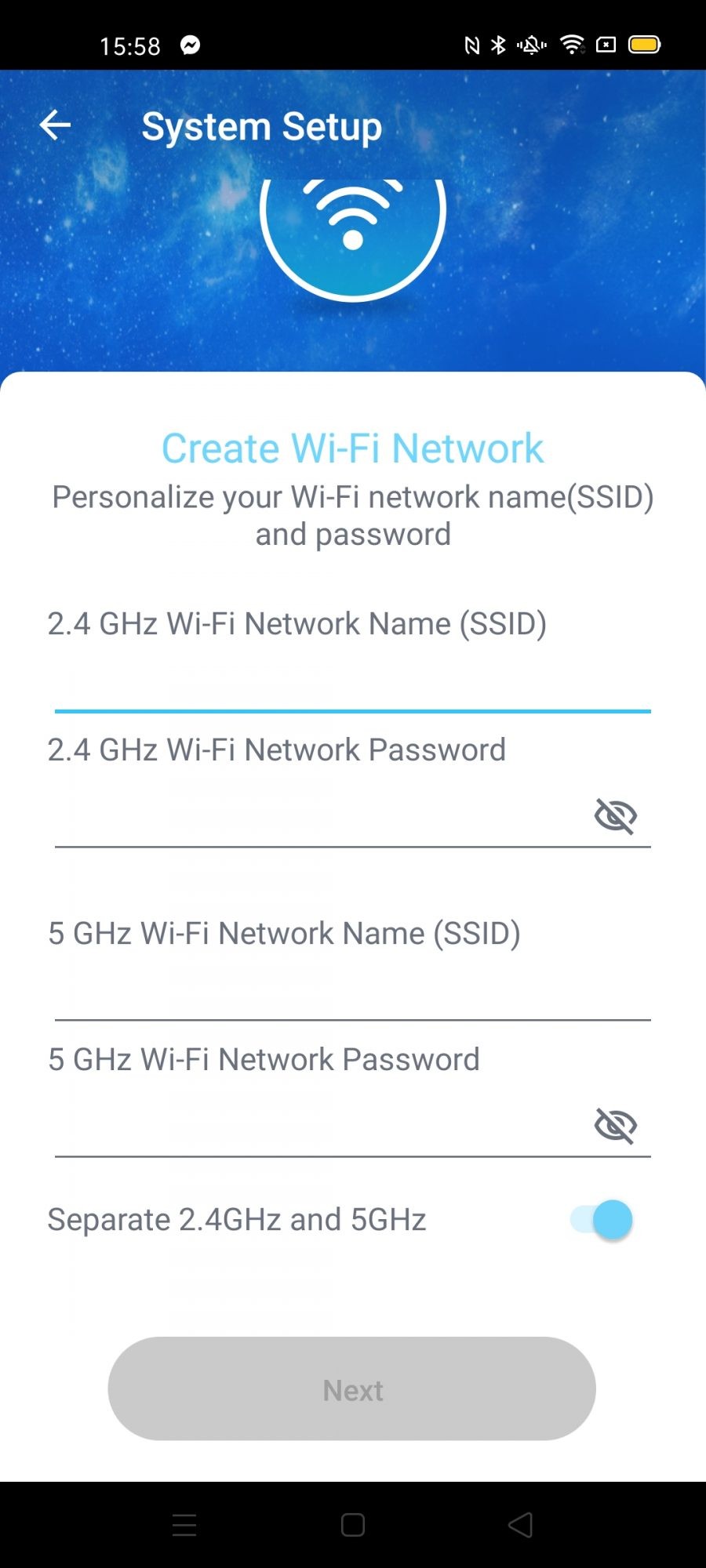706x1568 pixels.
Task: Focus the 2.4 GHz network name field
Action: click(x=351, y=684)
